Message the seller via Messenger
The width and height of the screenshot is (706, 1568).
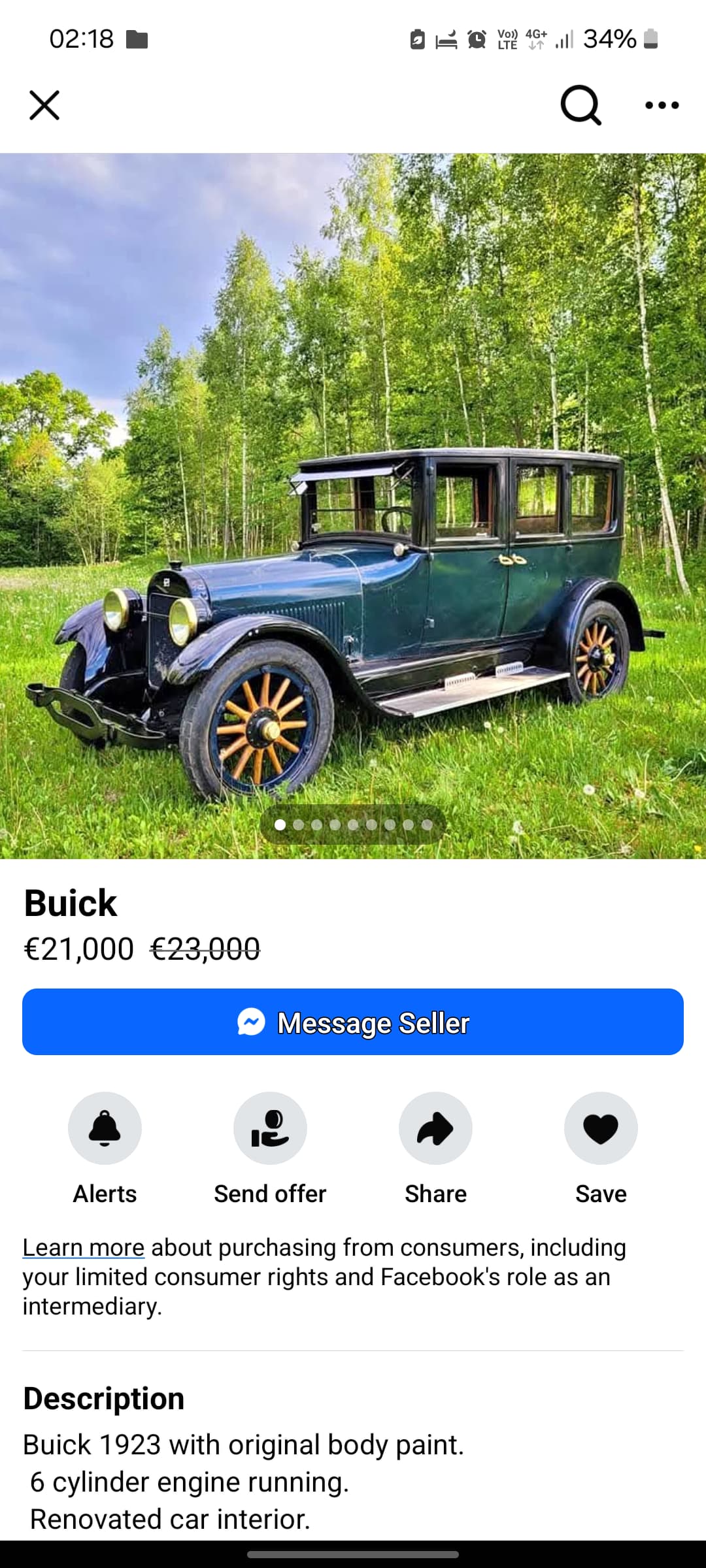pos(353,1022)
